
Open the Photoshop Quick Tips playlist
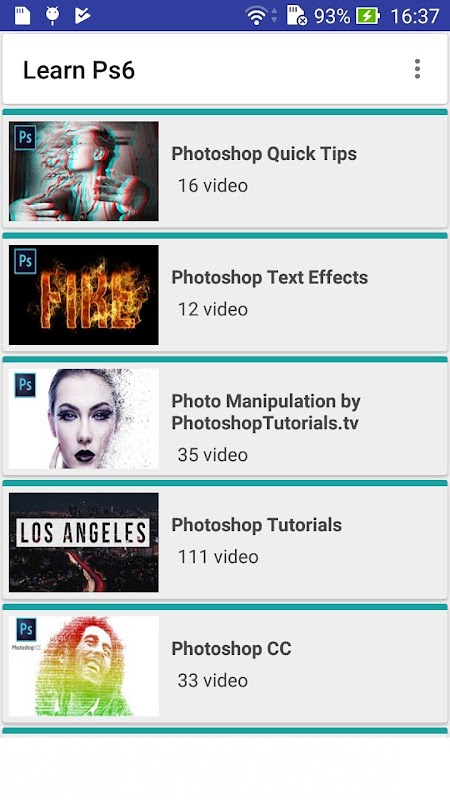(225, 171)
